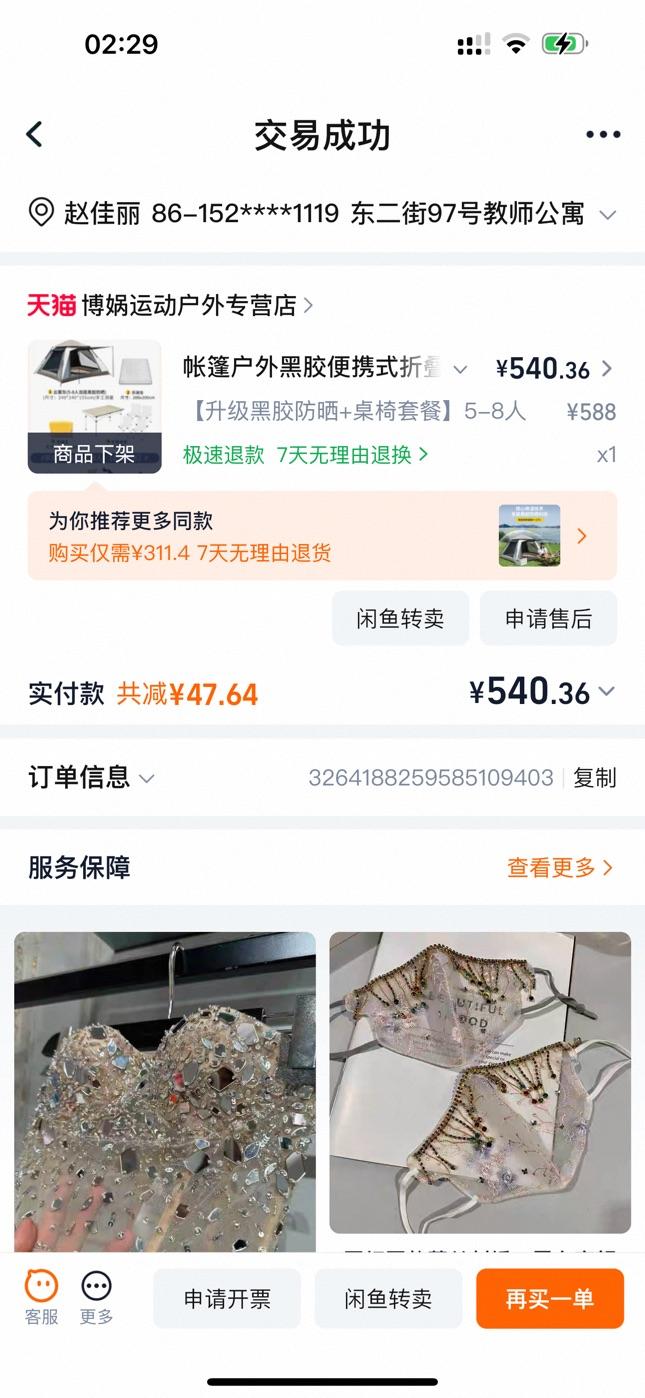Open the 更多 options in bottom bar
The image size is (645, 1398).
pos(97,1298)
